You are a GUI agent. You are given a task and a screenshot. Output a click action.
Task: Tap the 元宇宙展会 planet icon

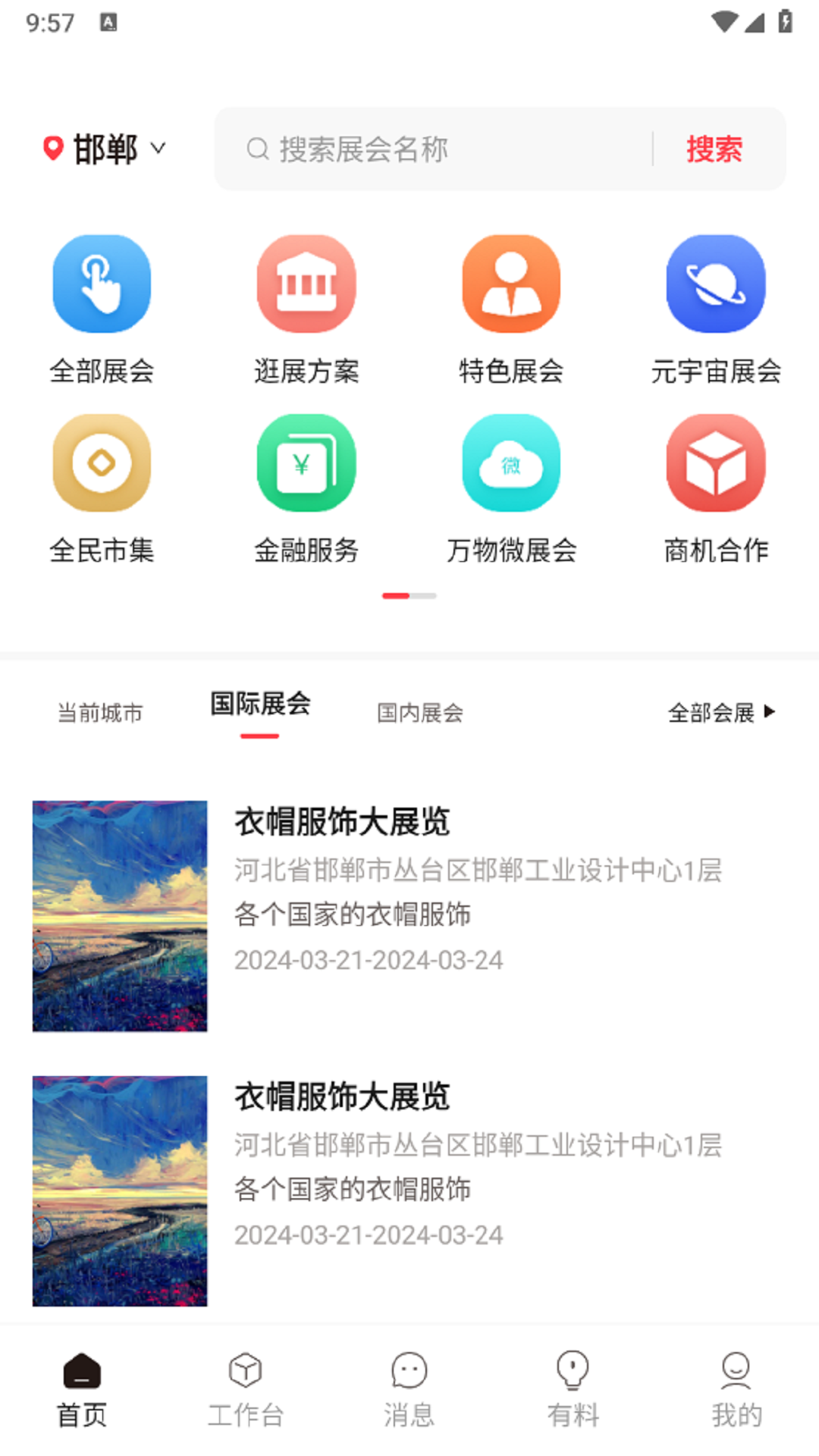click(715, 283)
